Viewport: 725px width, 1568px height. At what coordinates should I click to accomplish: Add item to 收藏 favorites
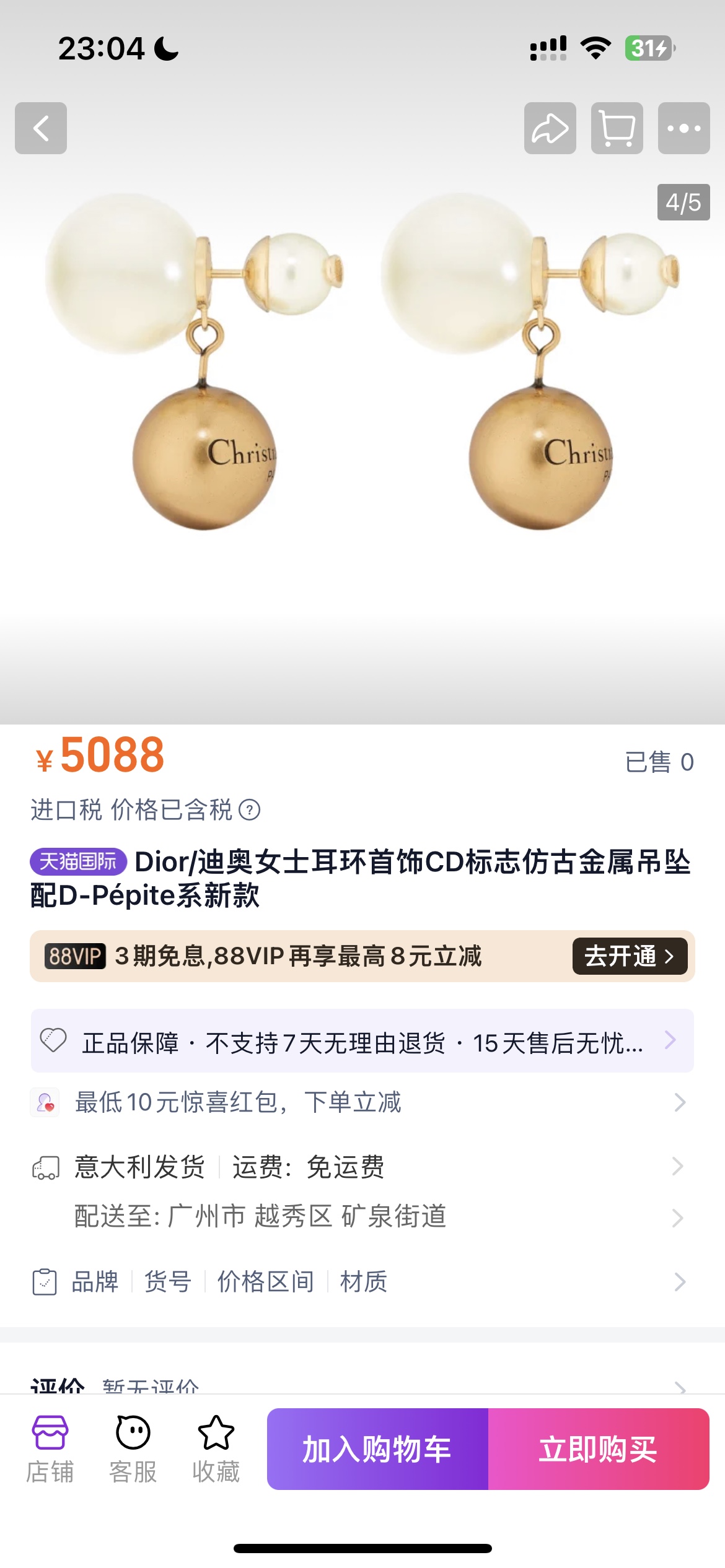(x=216, y=1448)
